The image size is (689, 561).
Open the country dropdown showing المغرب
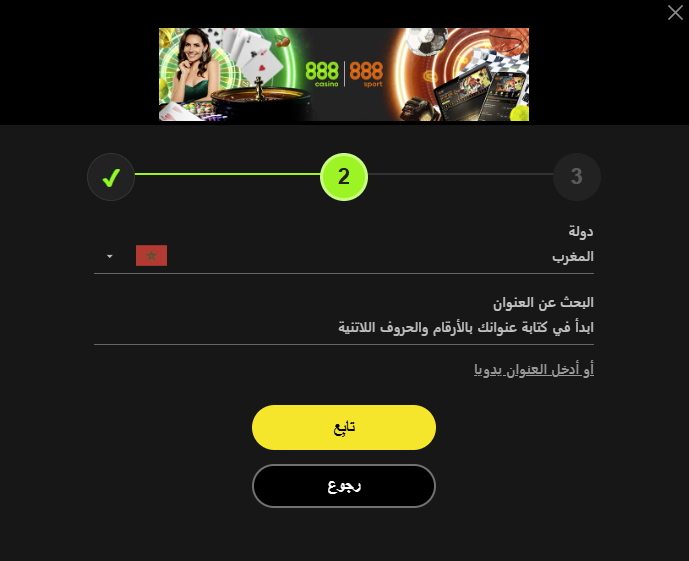pyautogui.click(x=343, y=257)
